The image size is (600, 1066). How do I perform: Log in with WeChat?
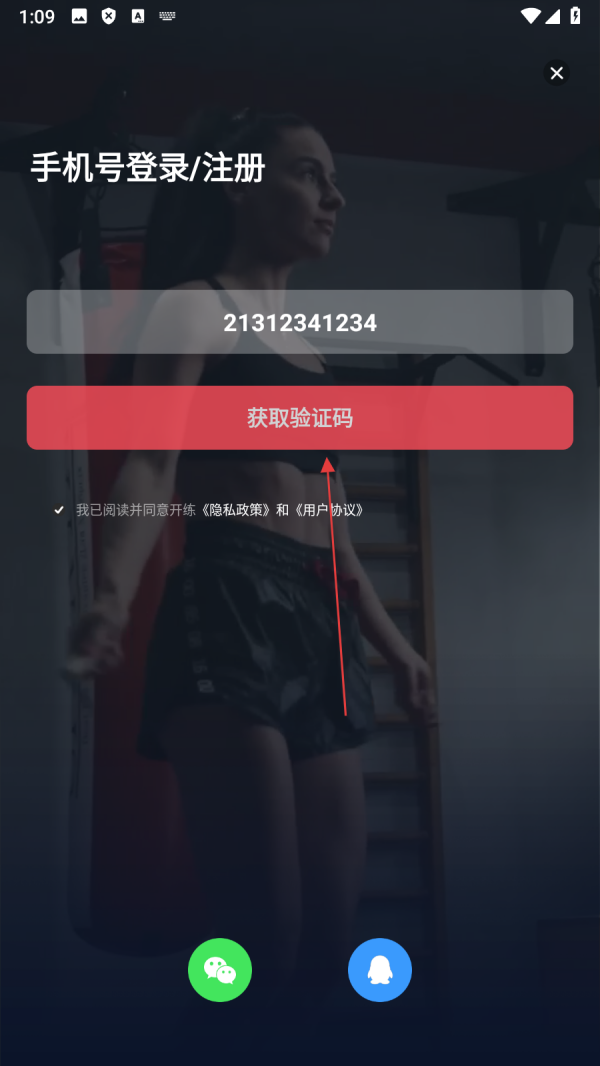coord(220,970)
